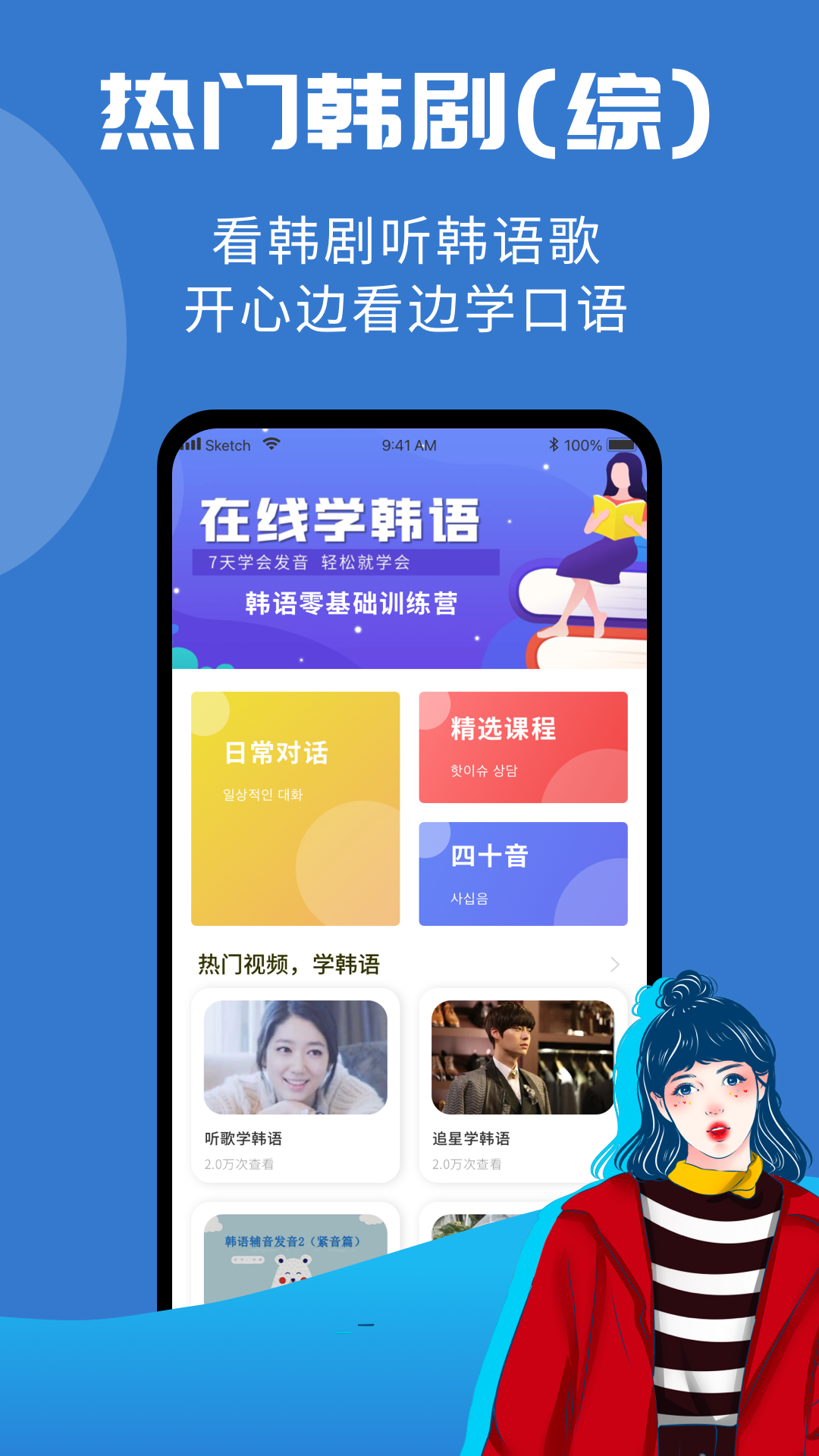Open the 在线学韩语 banner
Screen dimensions: 819x1456
coord(341,519)
